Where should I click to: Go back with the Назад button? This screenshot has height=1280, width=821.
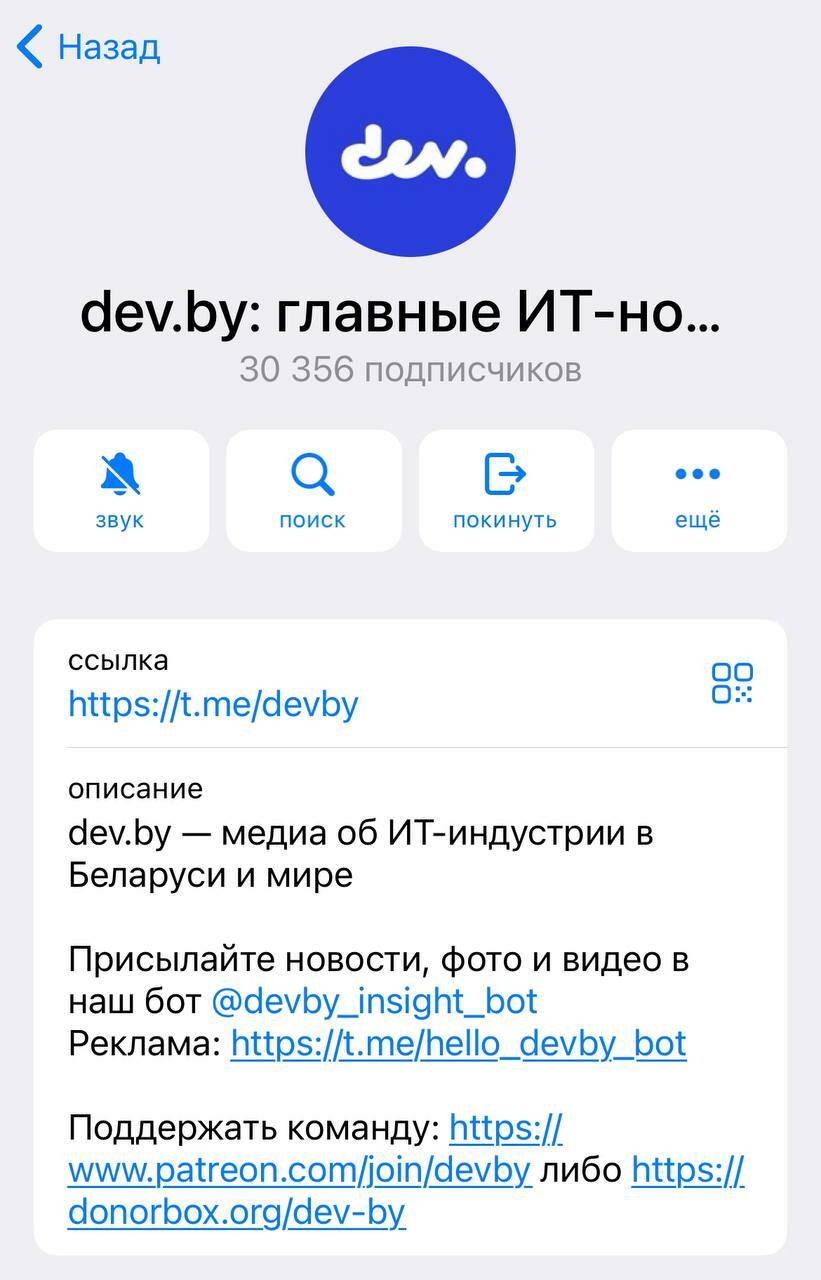[x=88, y=47]
